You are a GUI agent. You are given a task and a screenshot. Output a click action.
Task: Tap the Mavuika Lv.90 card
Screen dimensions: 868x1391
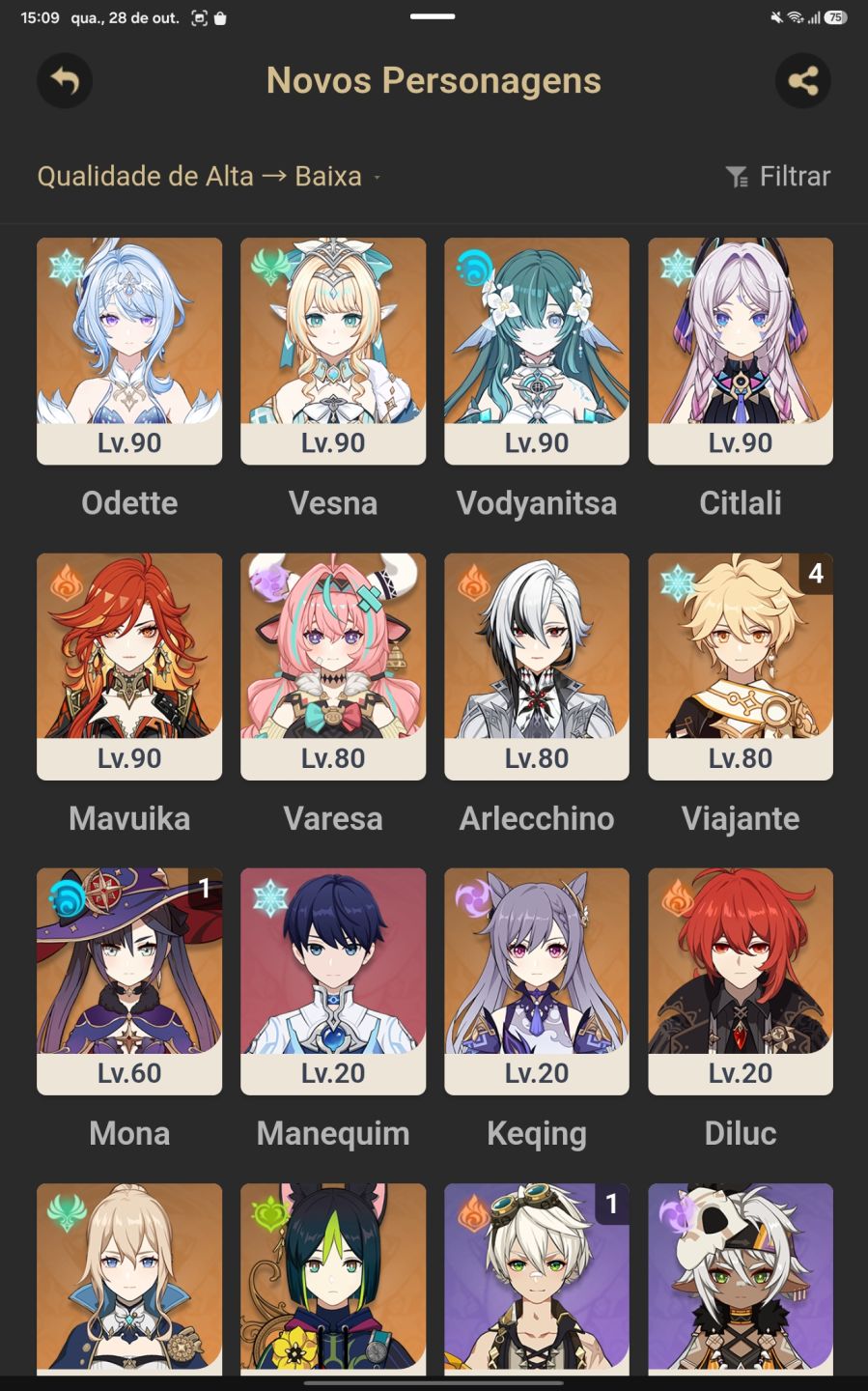[129, 667]
